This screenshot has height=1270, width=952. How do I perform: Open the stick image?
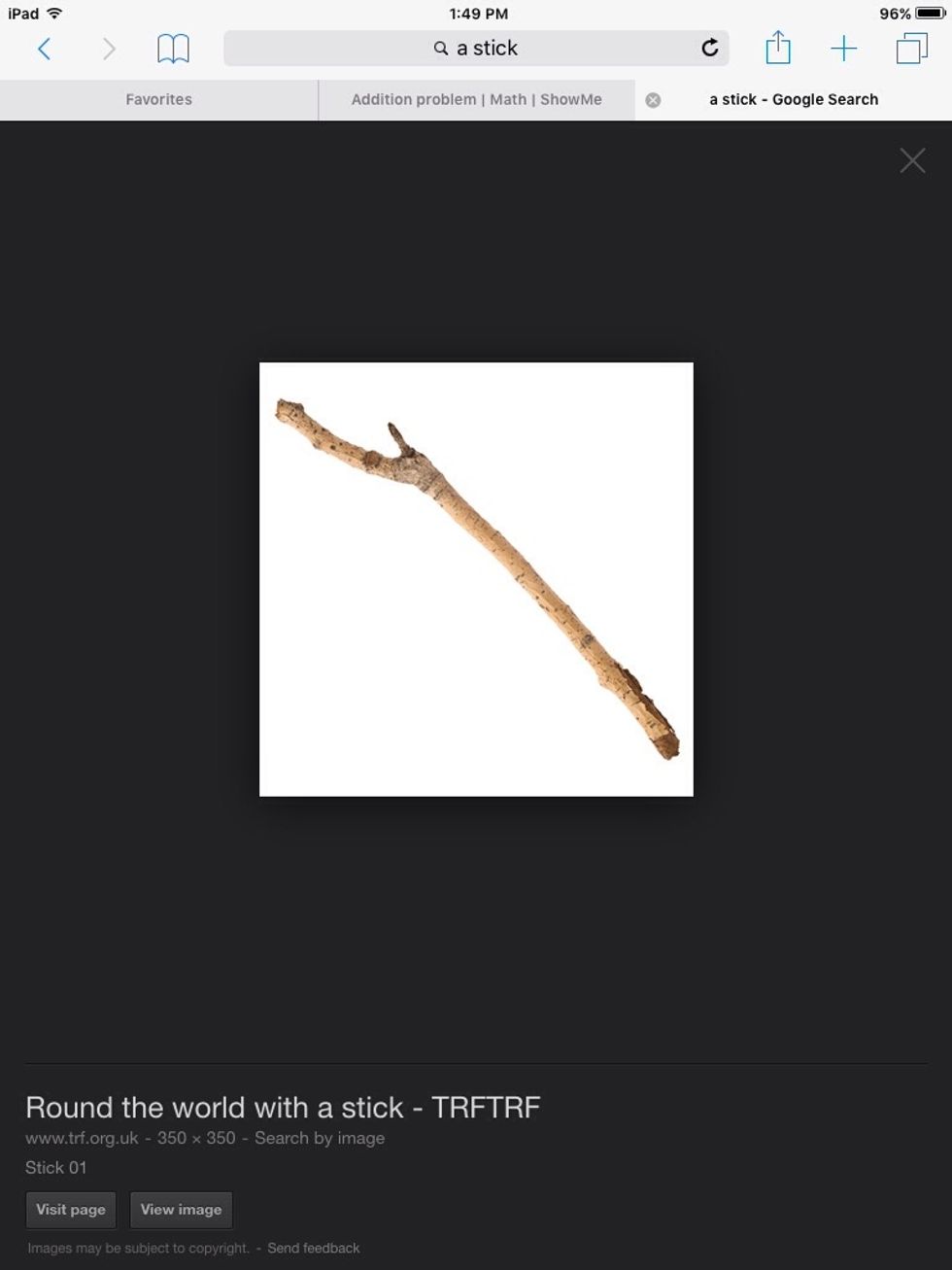[x=476, y=579]
